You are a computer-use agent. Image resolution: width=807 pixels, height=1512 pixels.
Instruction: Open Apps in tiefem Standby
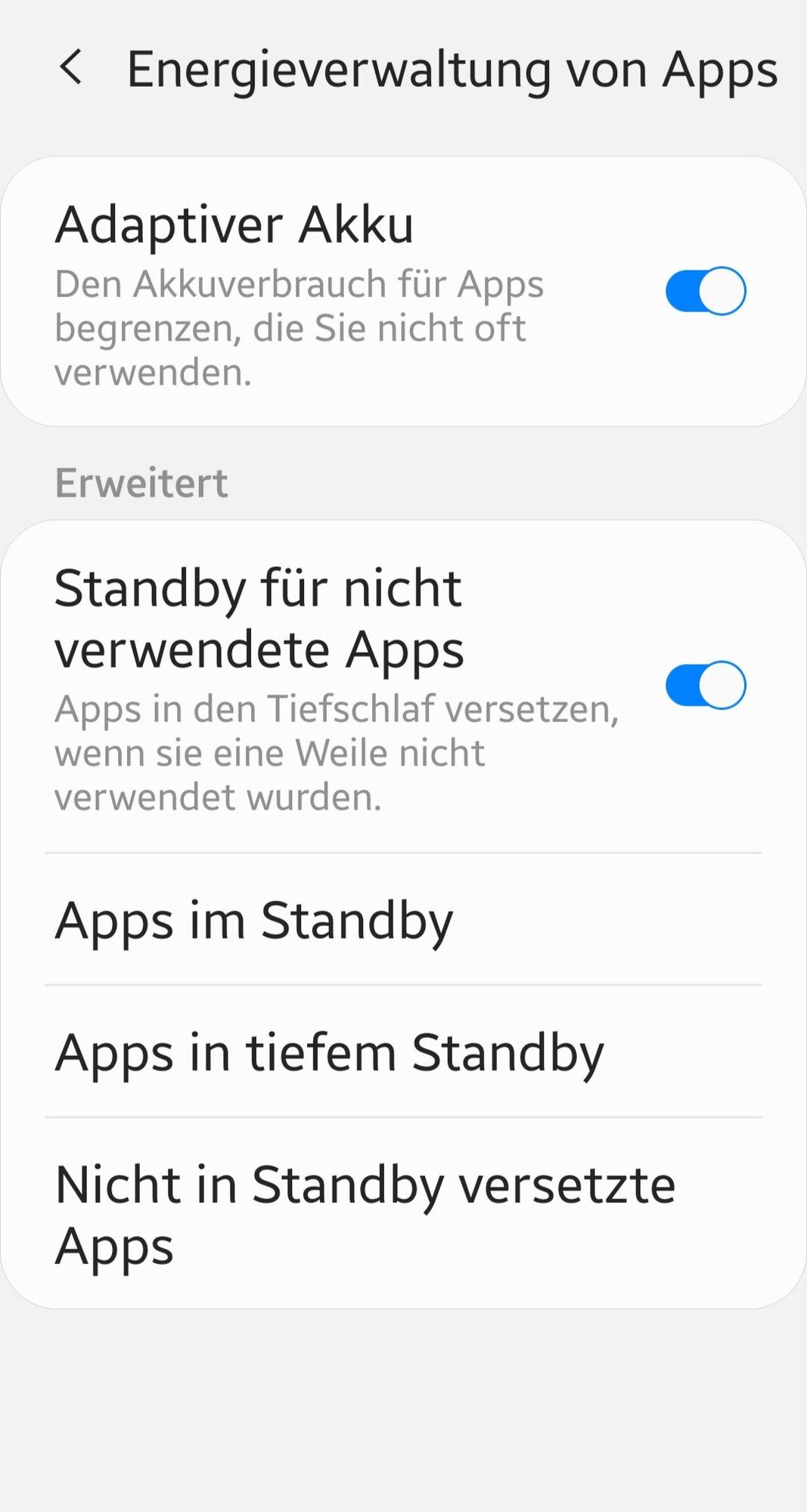[403, 1052]
